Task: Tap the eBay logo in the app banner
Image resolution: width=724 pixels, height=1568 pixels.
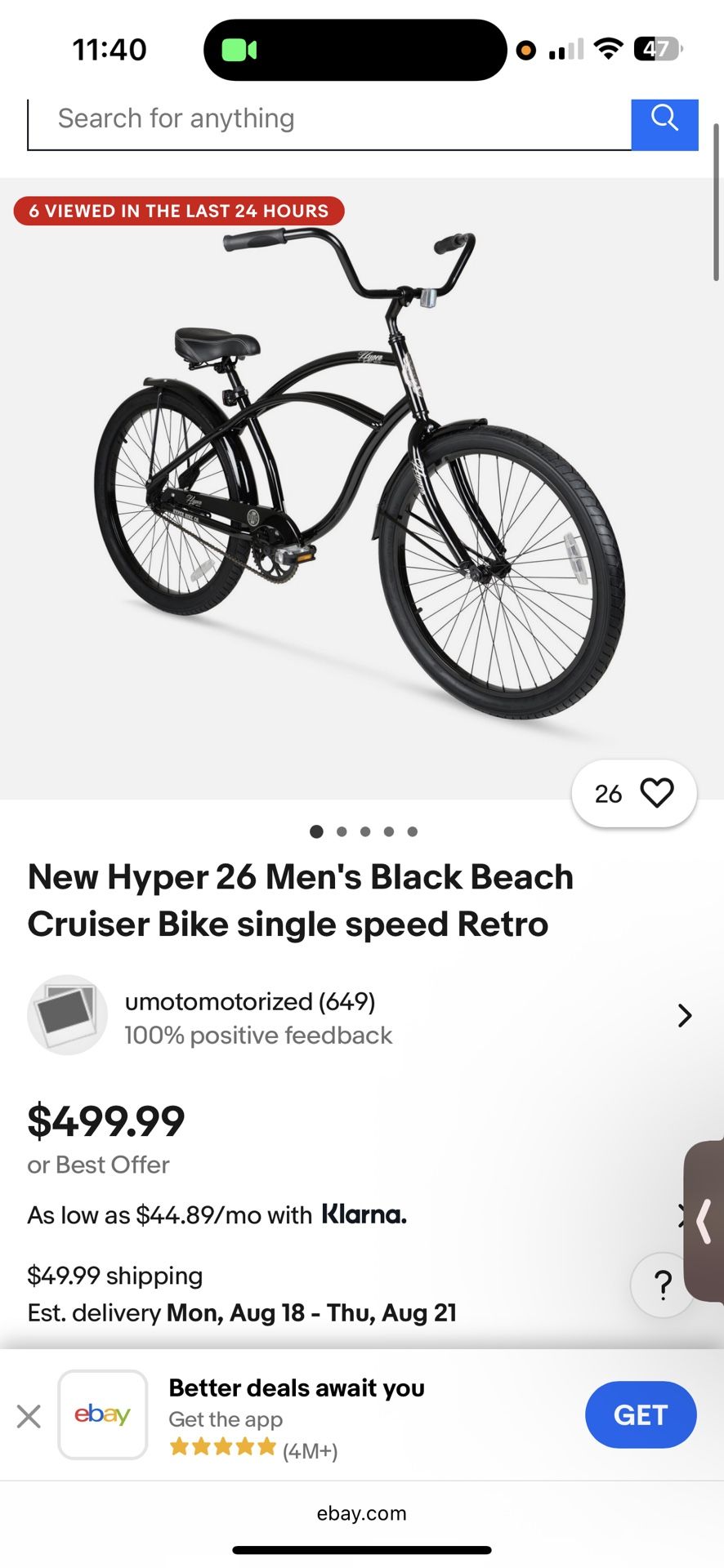Action: coord(102,1415)
